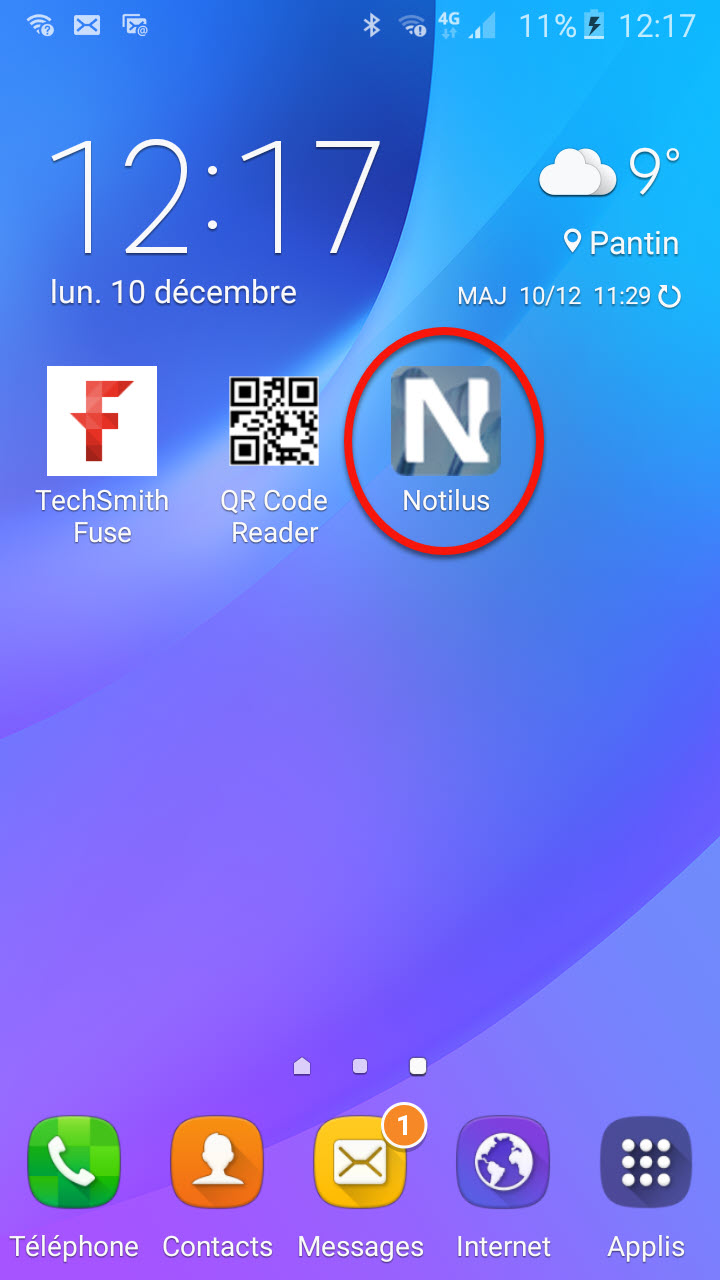
Task: Open the Contacts app
Action: click(x=217, y=1162)
